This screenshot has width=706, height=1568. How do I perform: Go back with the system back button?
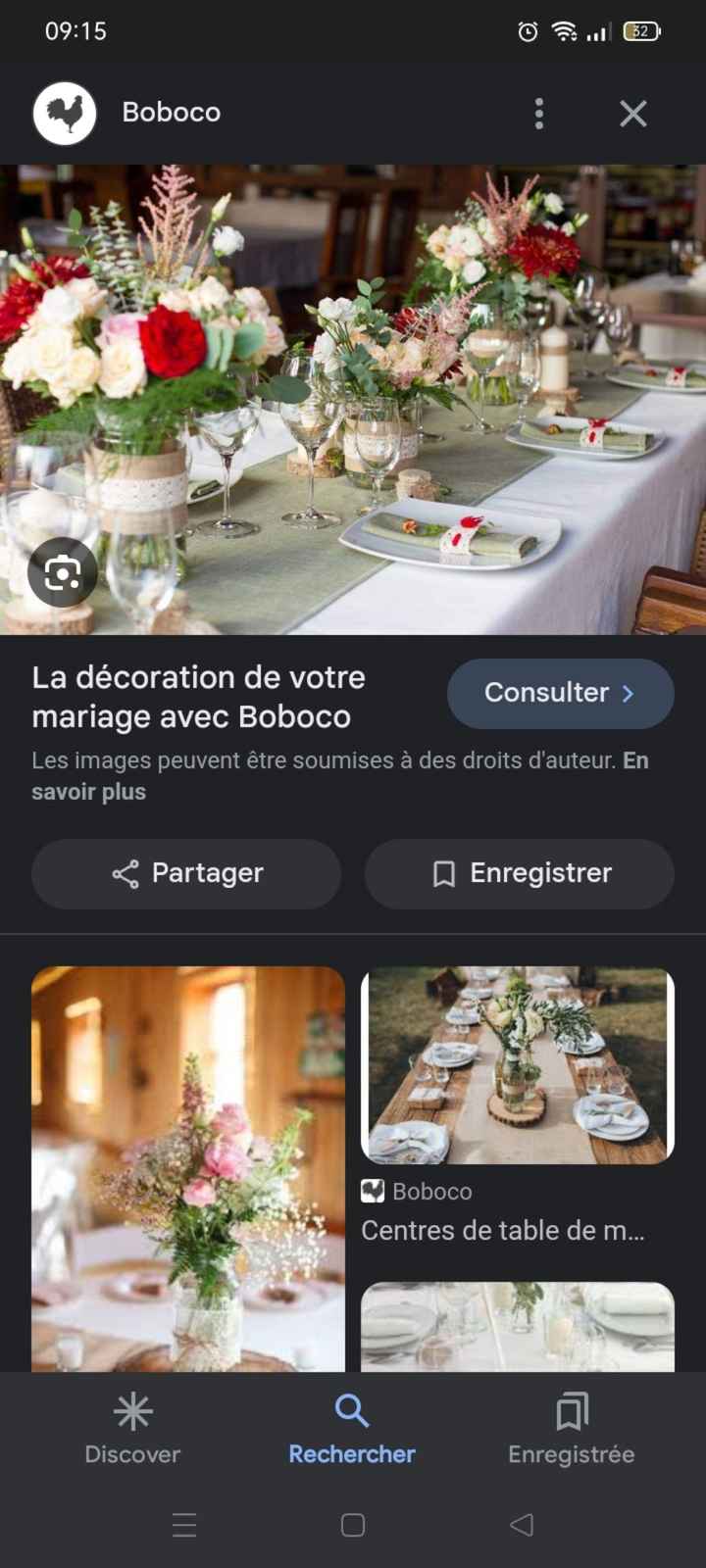tap(522, 1525)
